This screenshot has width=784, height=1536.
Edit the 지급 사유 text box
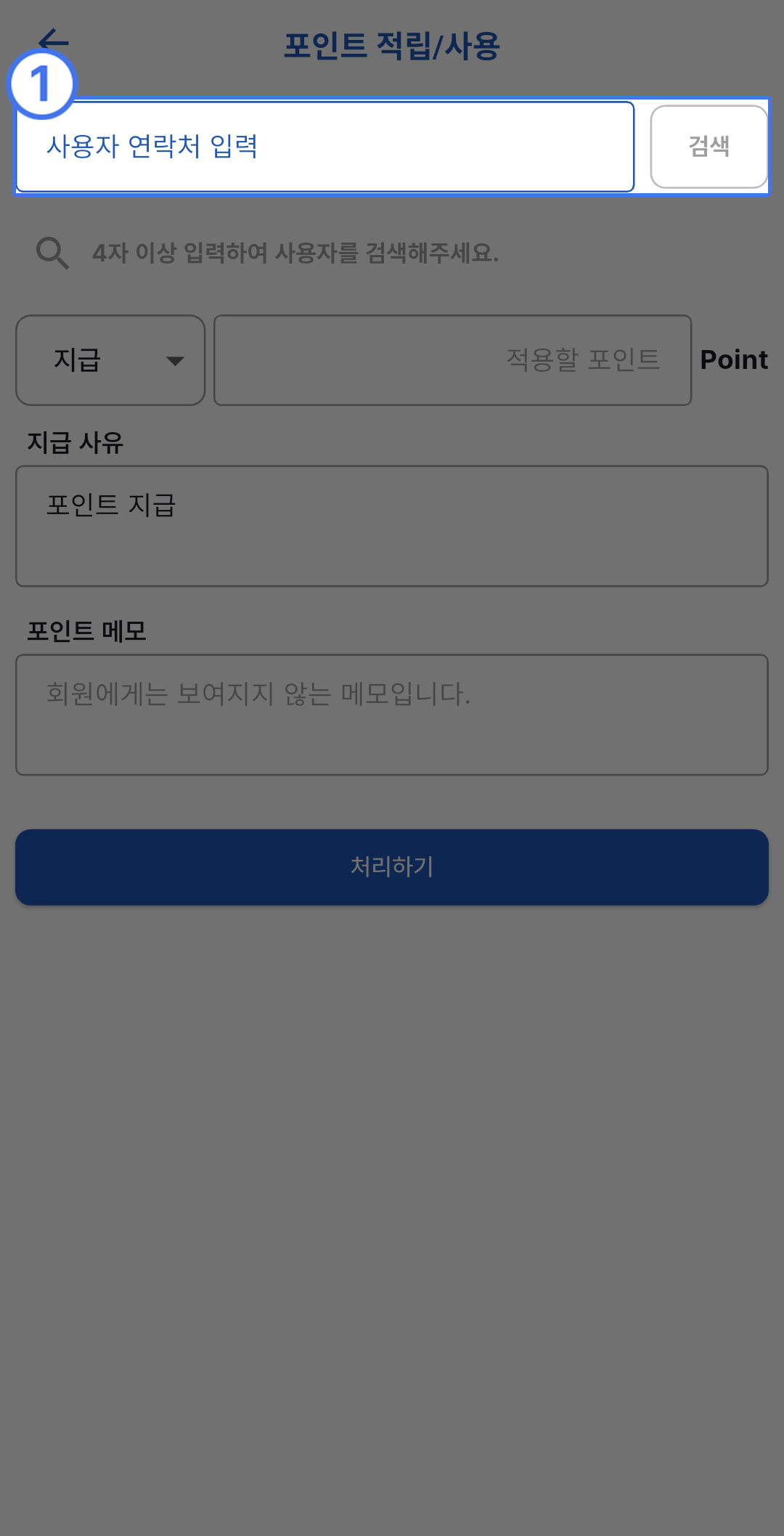(x=392, y=526)
